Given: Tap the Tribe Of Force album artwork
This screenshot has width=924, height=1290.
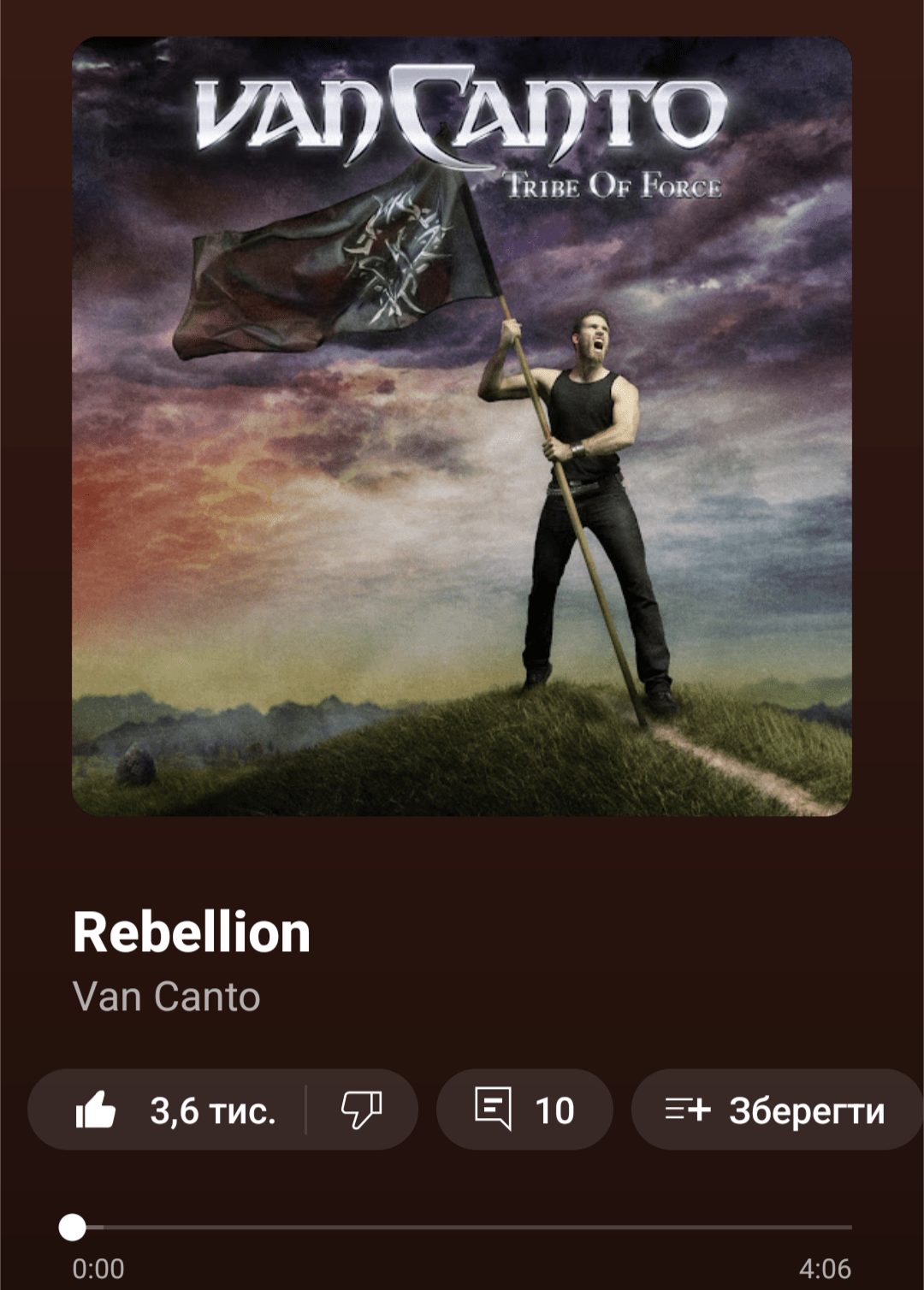Looking at the screenshot, I should tap(462, 426).
